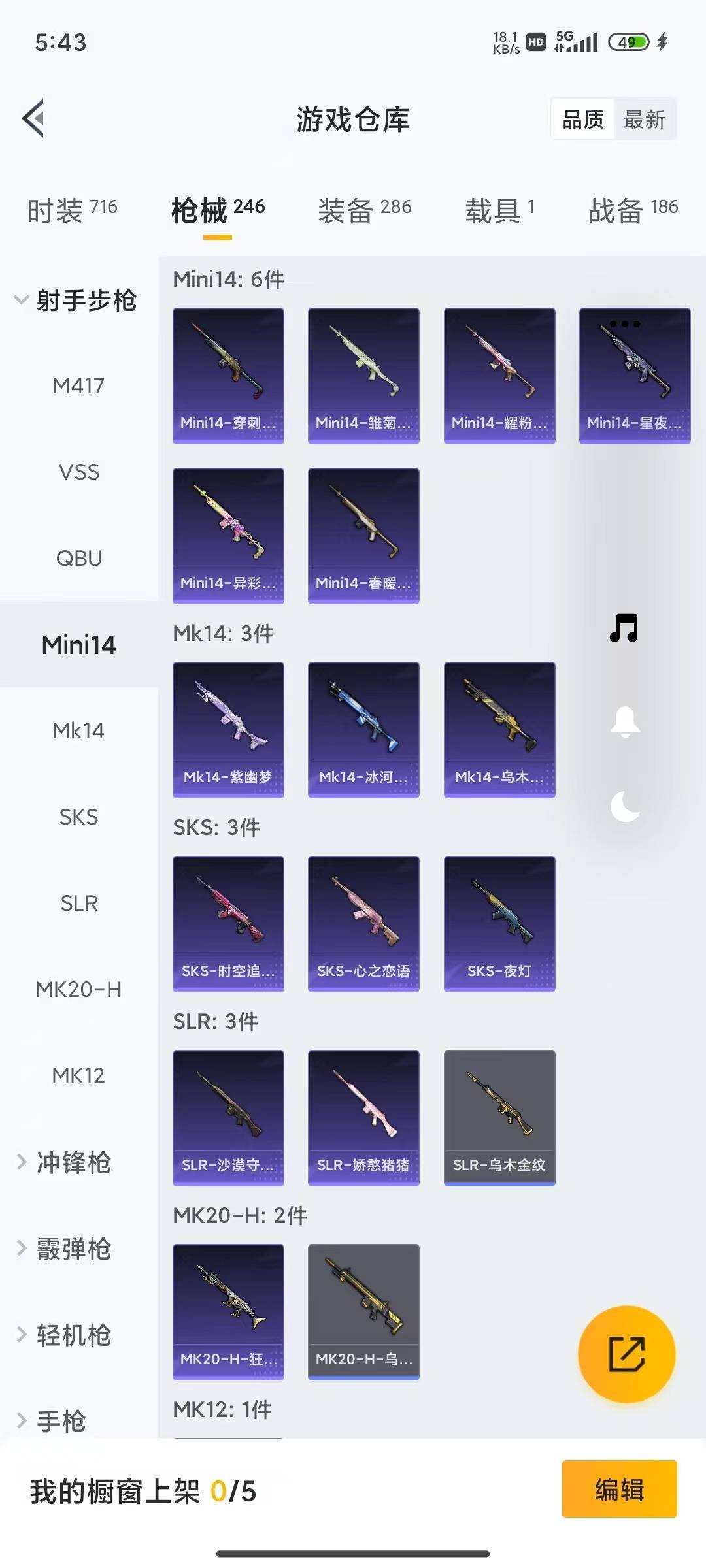Sort by 最新
The image size is (706, 1568).
[644, 120]
